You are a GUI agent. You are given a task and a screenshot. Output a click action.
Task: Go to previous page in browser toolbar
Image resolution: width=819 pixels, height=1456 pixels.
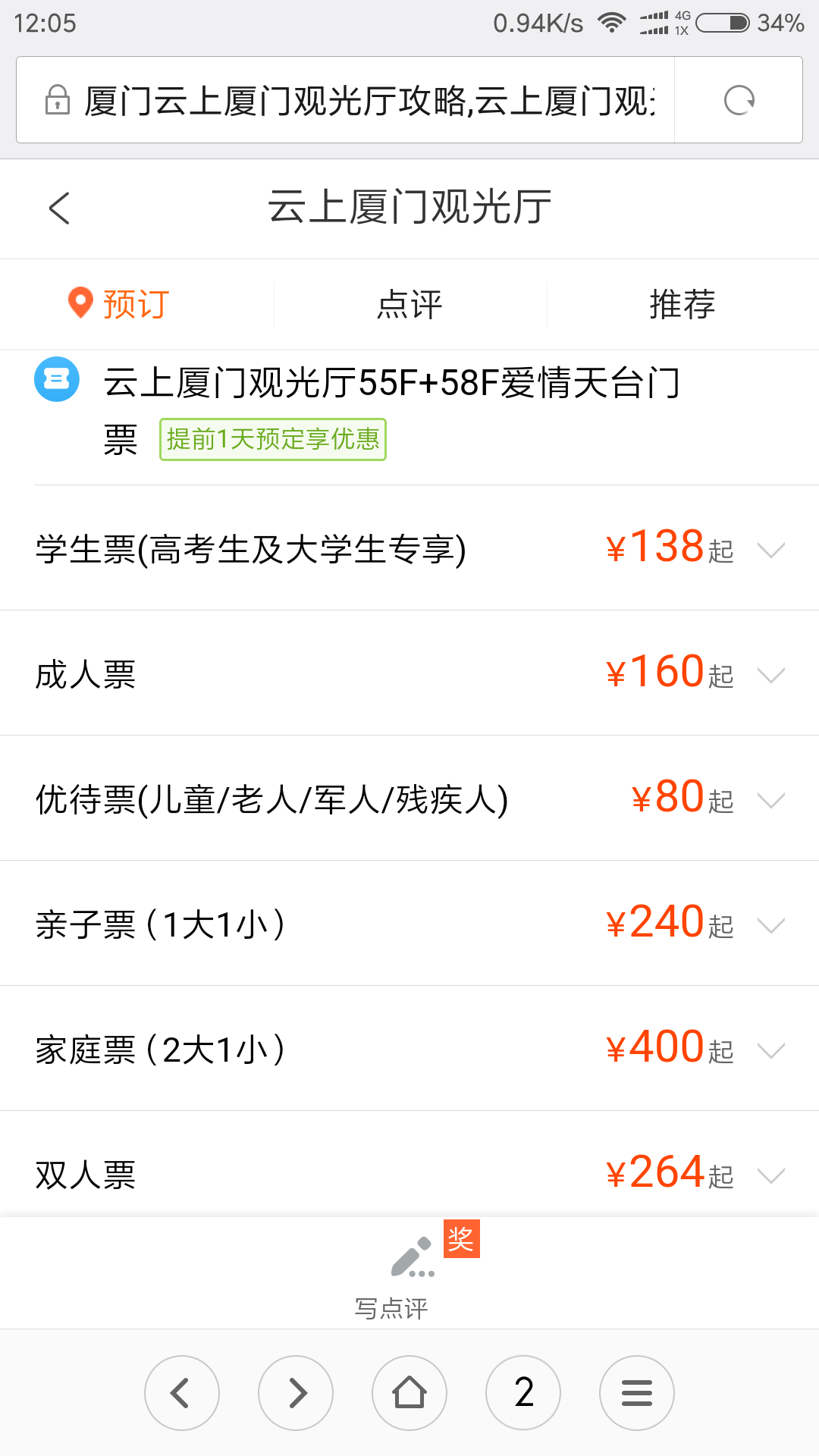click(x=182, y=1393)
